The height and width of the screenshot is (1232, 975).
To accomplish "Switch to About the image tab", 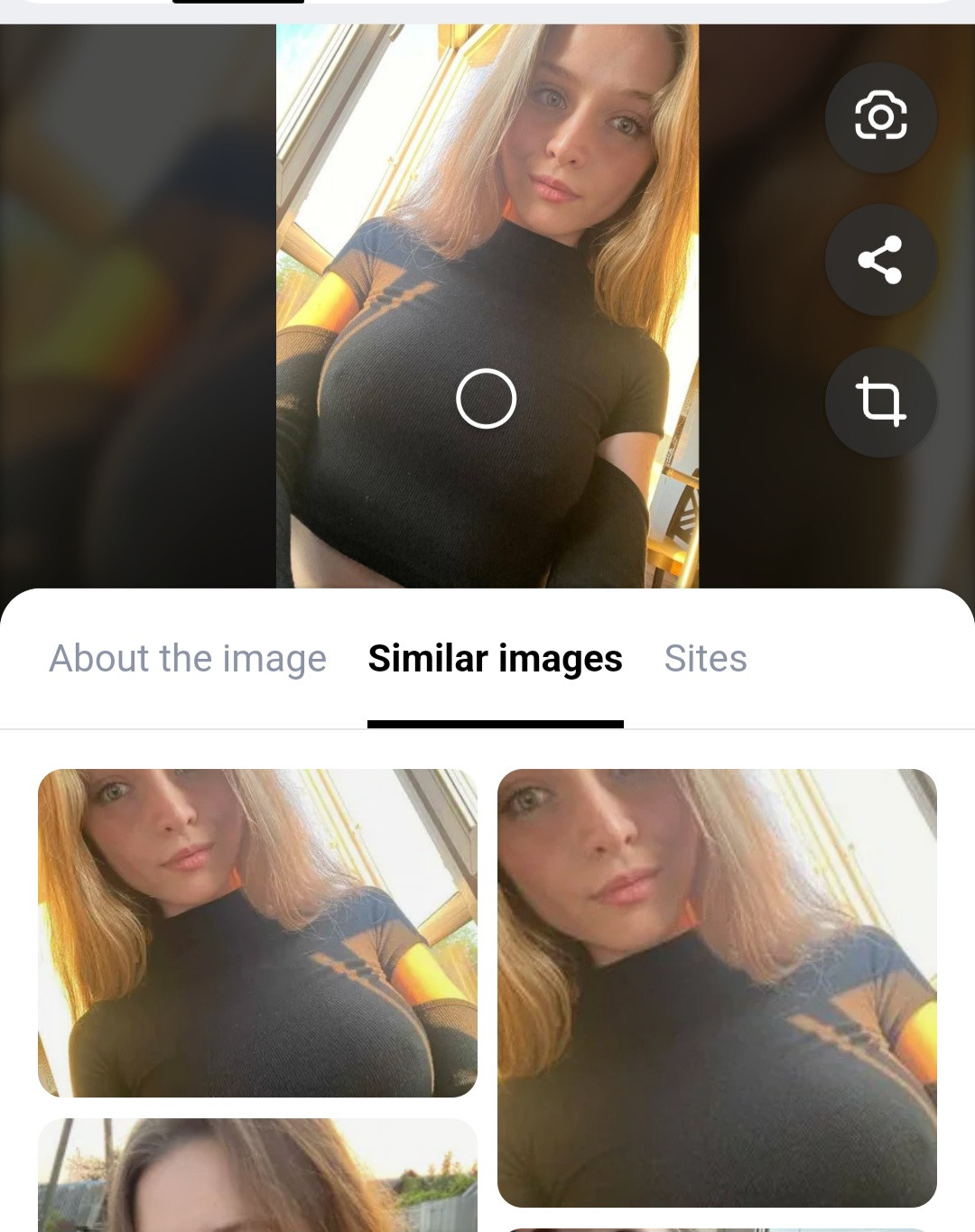I will 188,659.
